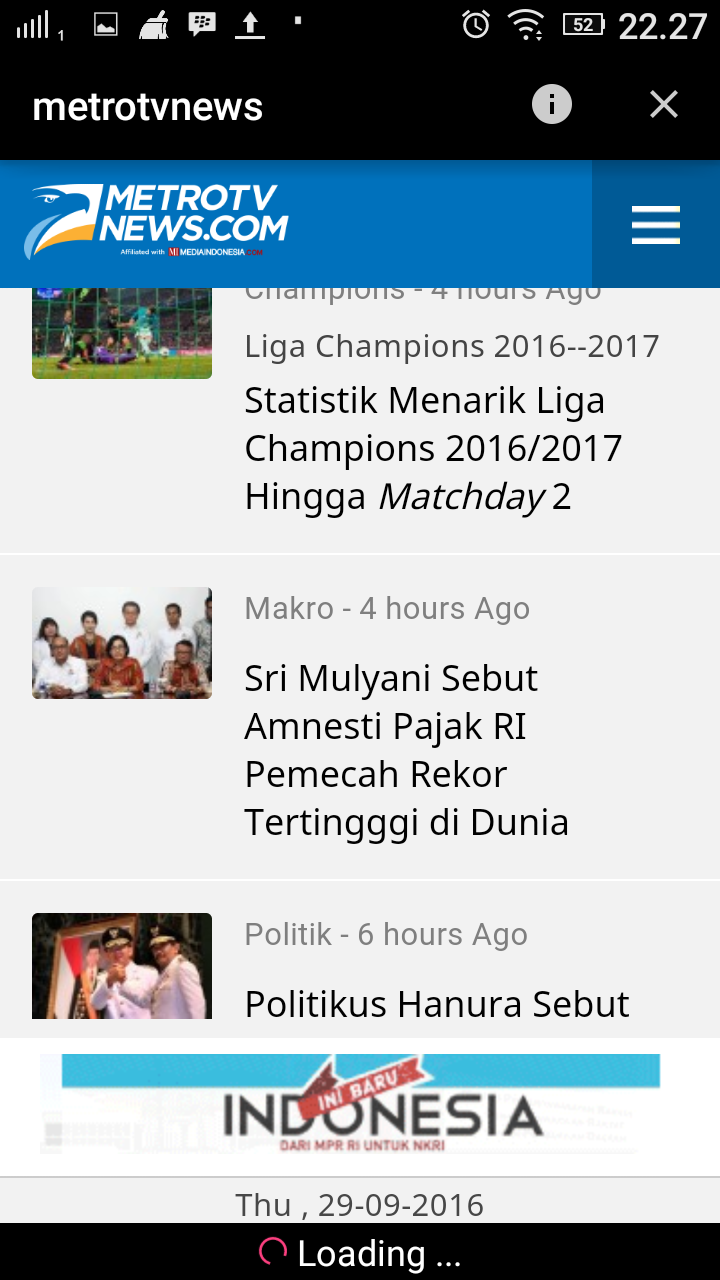Image resolution: width=720 pixels, height=1280 pixels.
Task: Read Sri Mulyani Amnesti Pajak article
Action: point(406,750)
